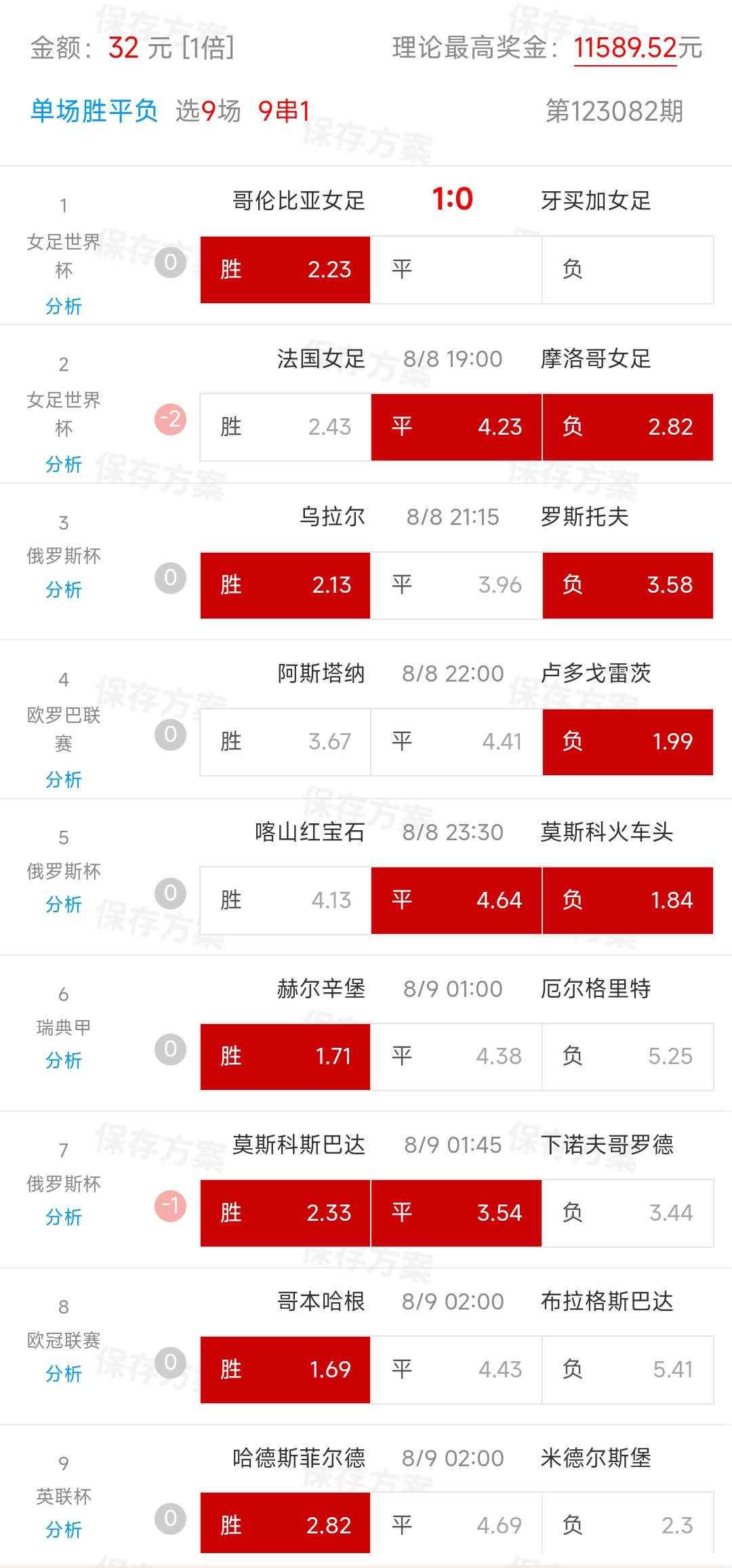Select 胜 2.43 for 法国女足

coord(285,427)
